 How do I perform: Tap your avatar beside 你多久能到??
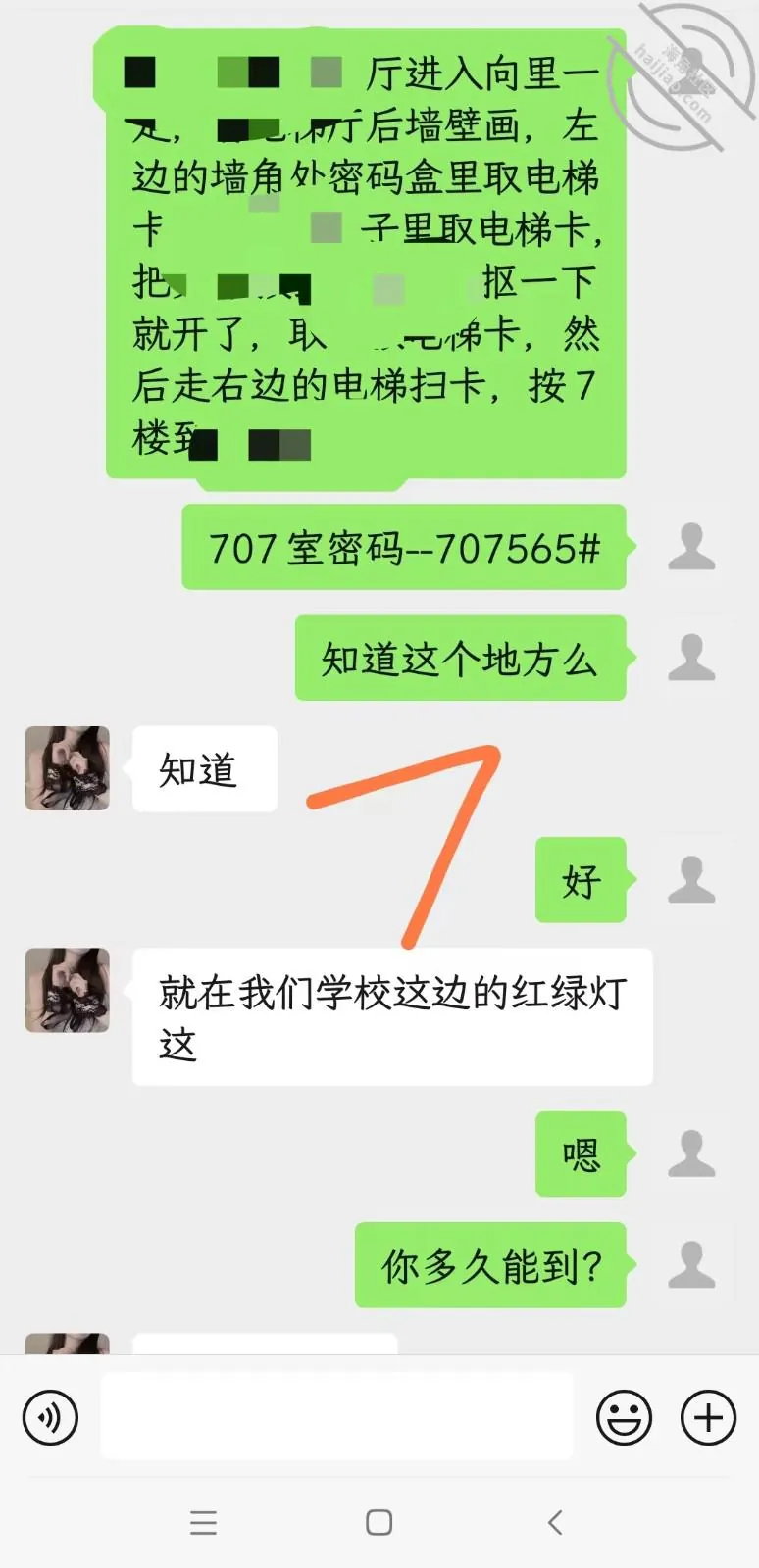[691, 1264]
